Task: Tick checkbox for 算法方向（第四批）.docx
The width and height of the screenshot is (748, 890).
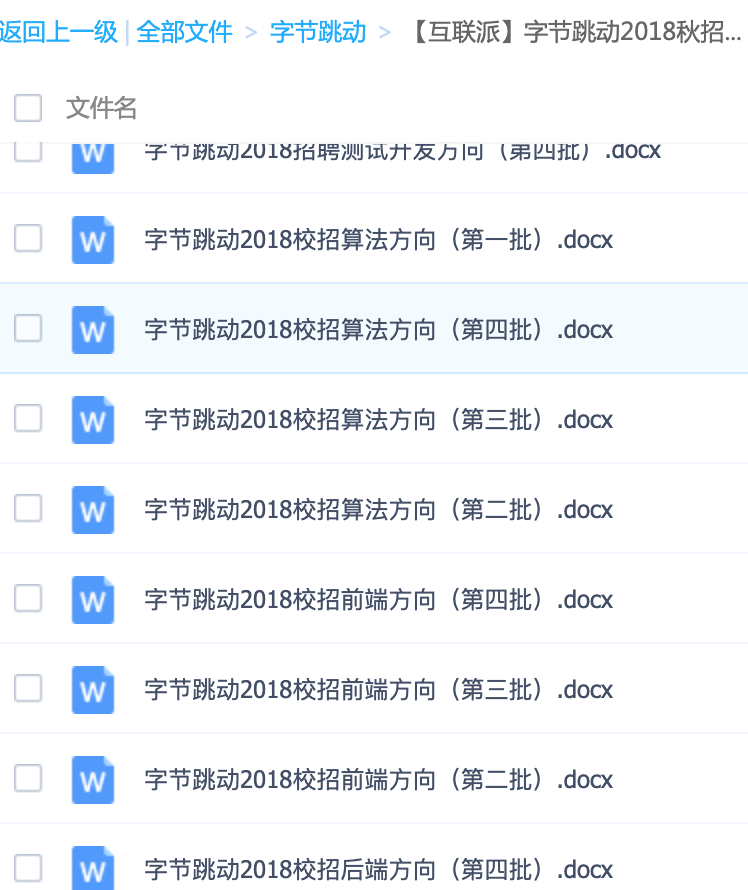Action: click(x=28, y=328)
